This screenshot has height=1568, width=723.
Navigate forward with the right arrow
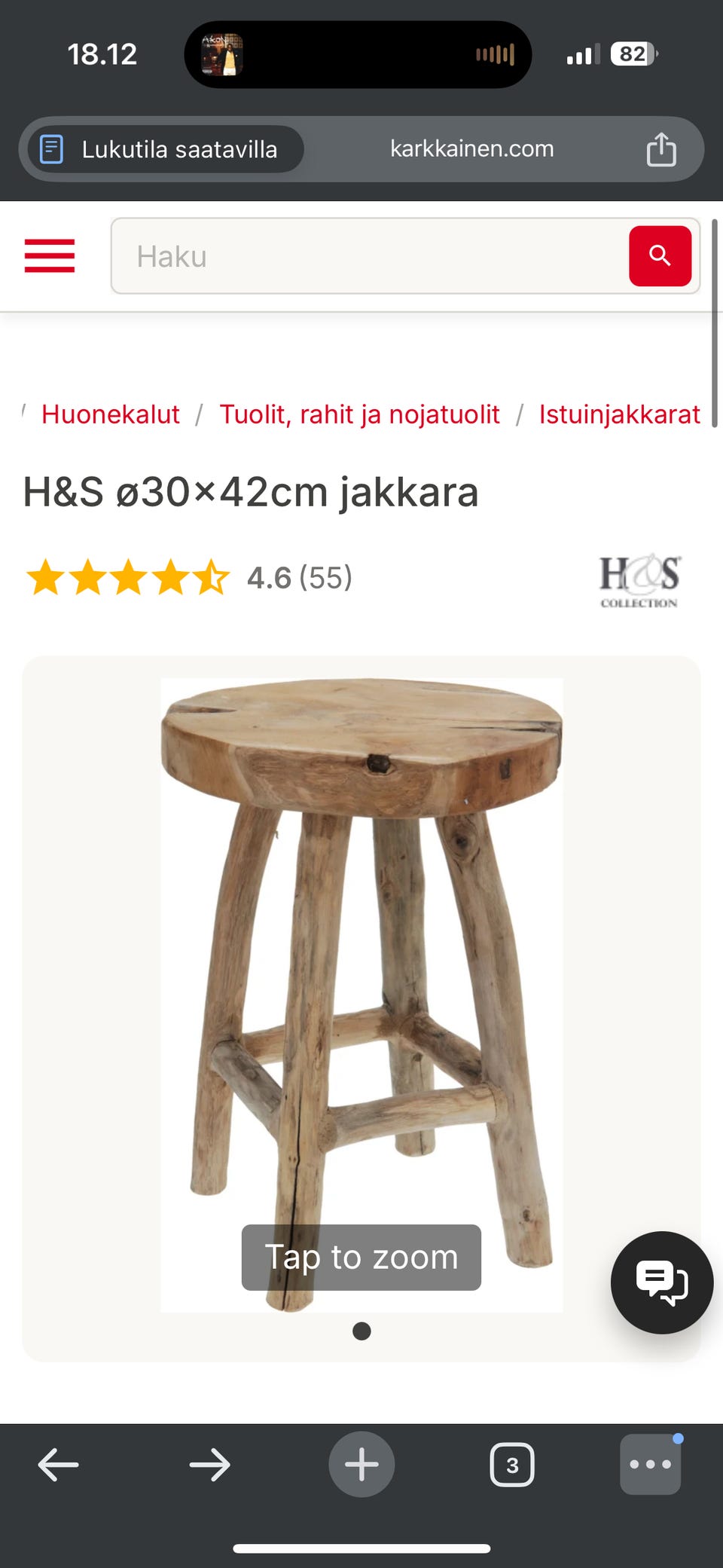coord(210,1464)
